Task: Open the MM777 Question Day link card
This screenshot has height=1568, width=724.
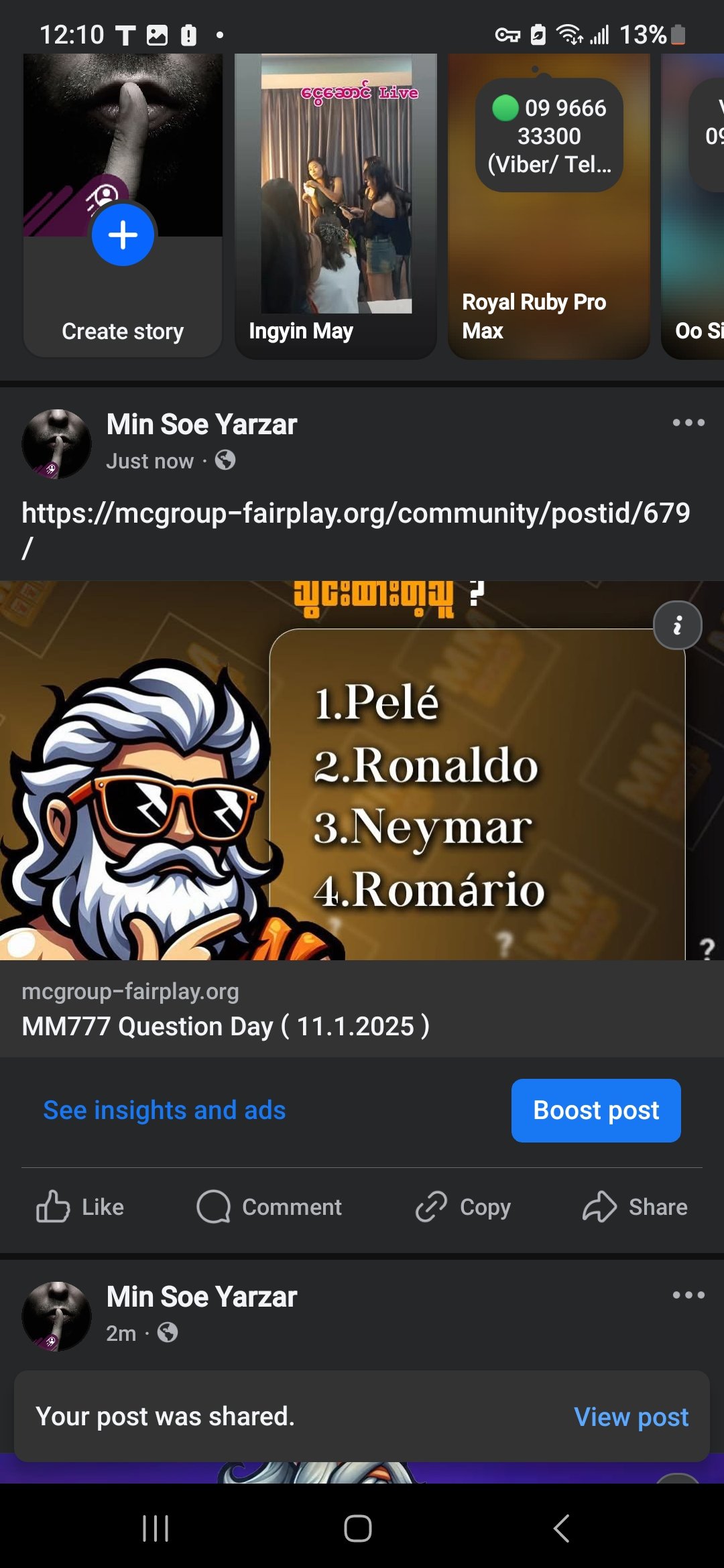Action: (x=362, y=1008)
